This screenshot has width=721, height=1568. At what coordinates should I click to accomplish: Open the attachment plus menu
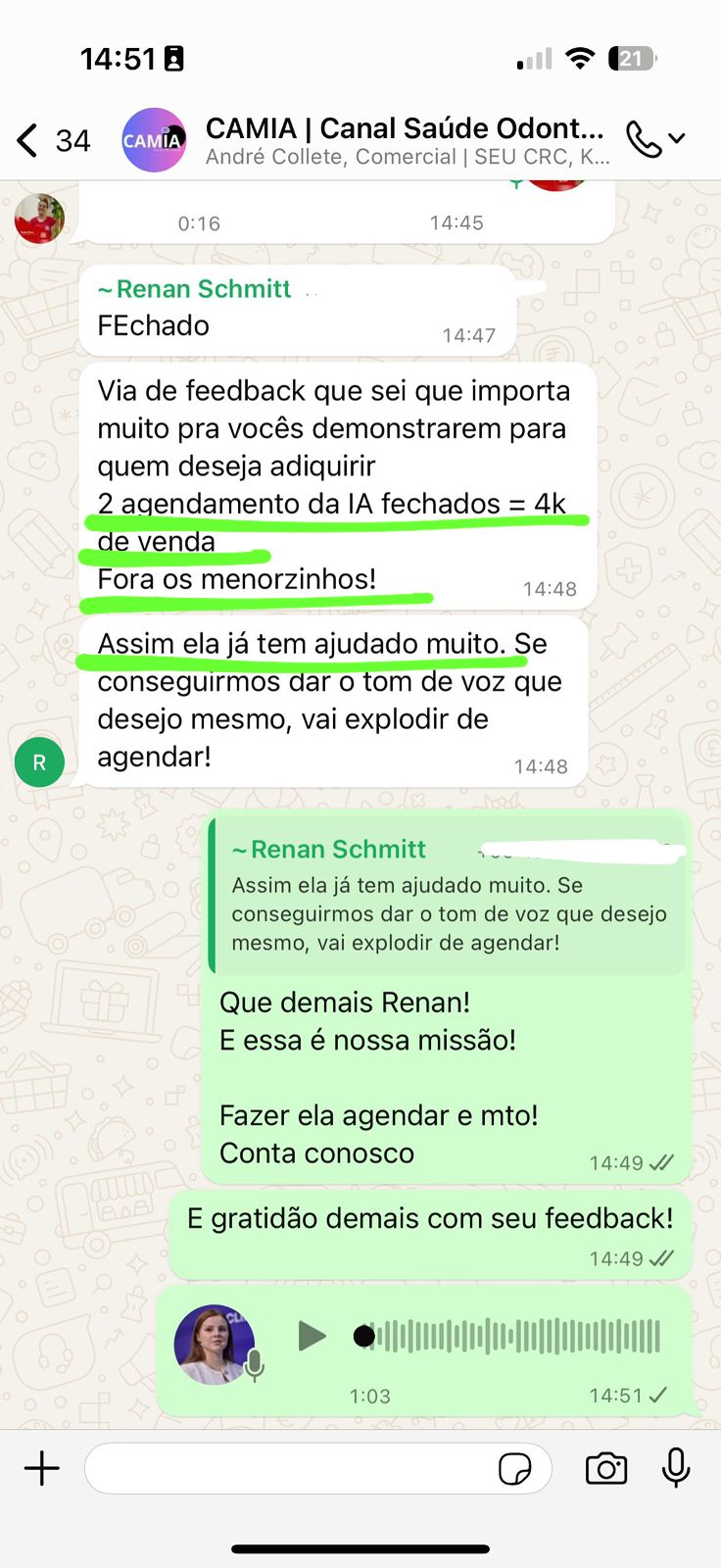point(41,1468)
